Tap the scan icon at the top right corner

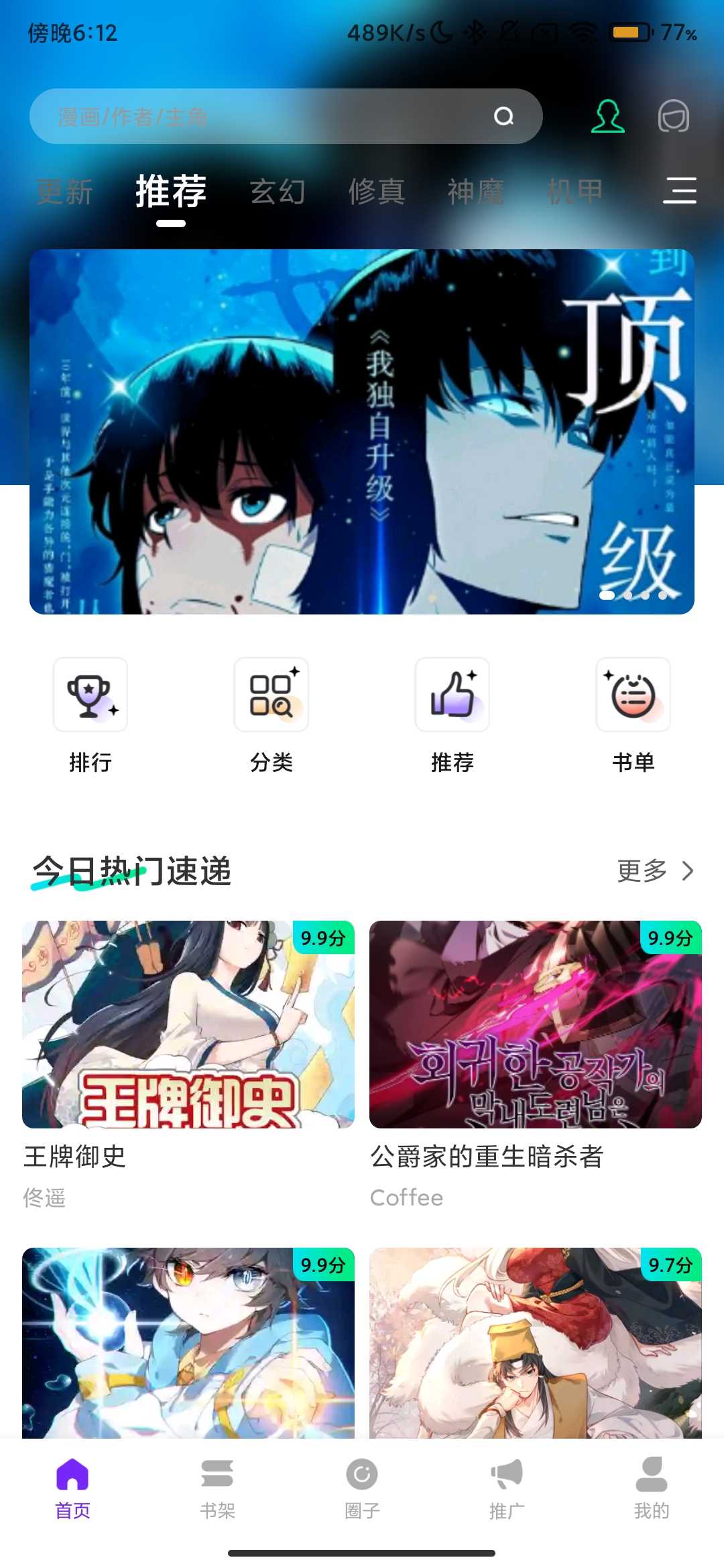674,115
